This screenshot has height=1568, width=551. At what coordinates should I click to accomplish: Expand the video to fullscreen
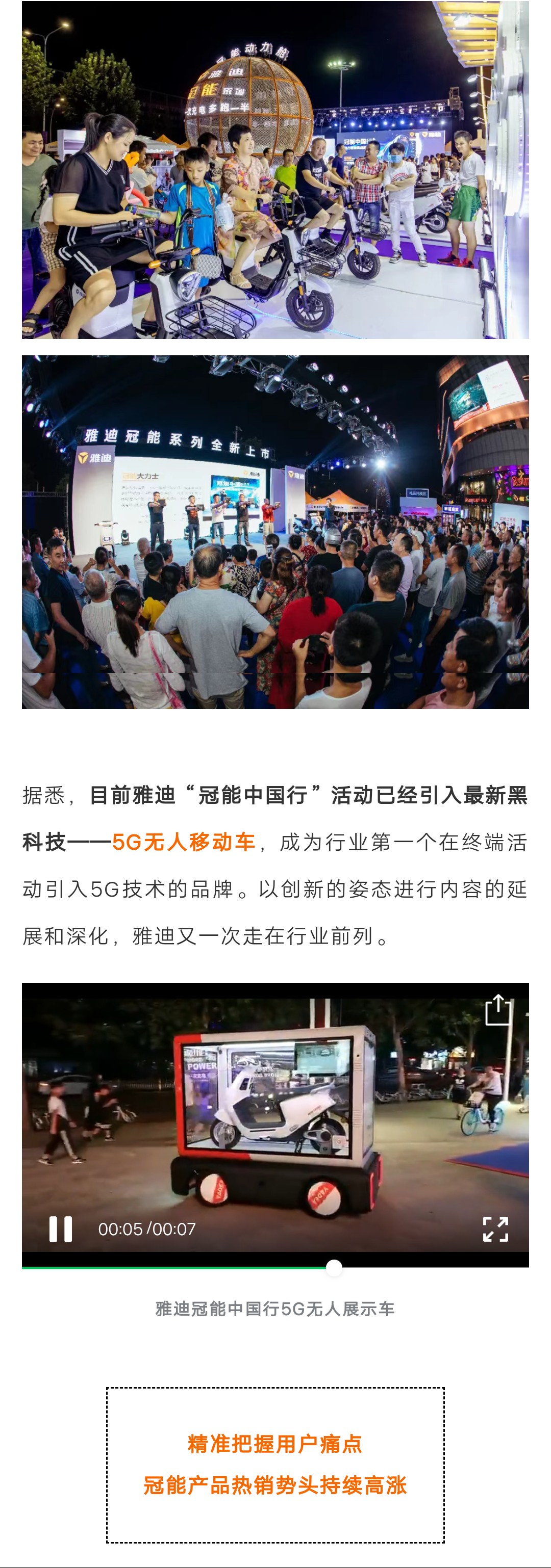click(x=495, y=1229)
